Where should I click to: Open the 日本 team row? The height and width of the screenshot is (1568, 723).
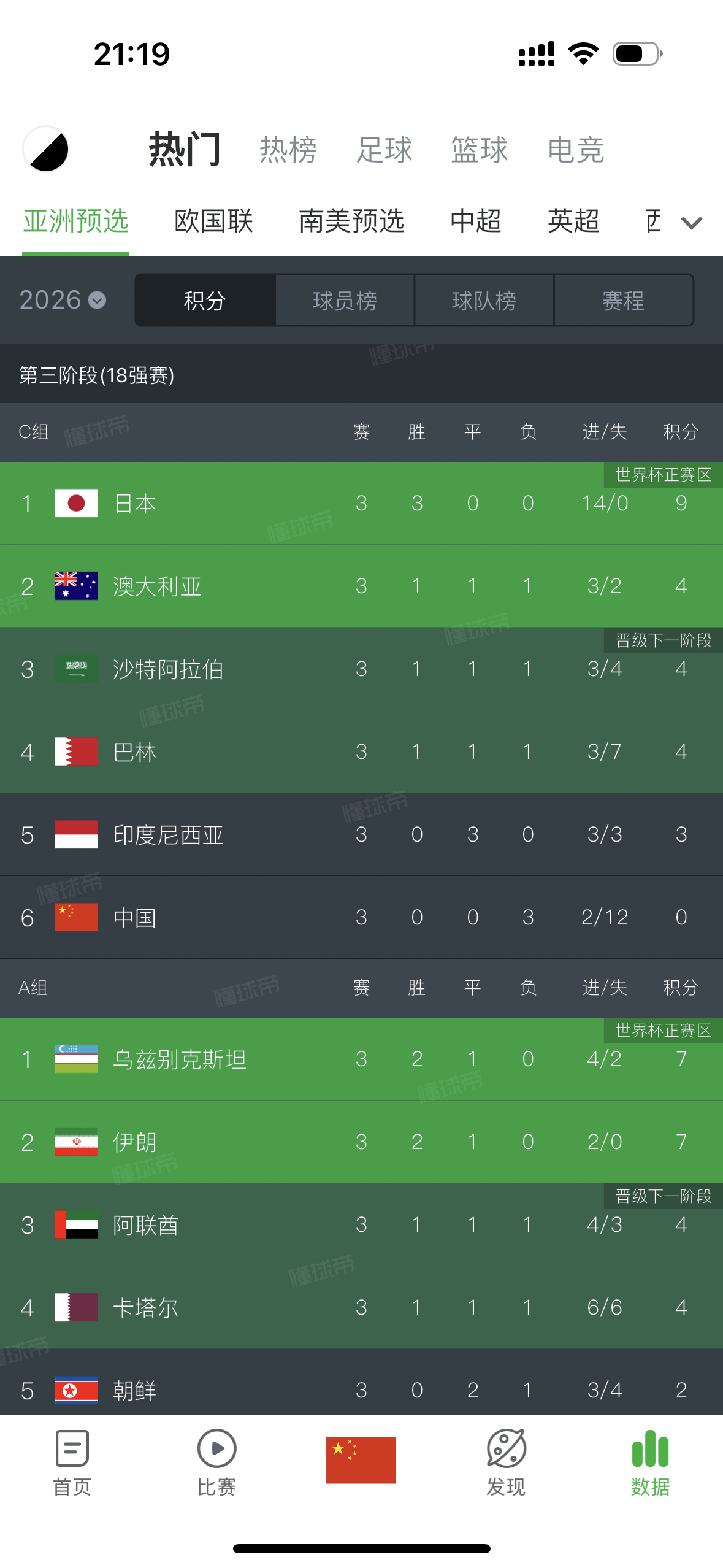pos(361,503)
